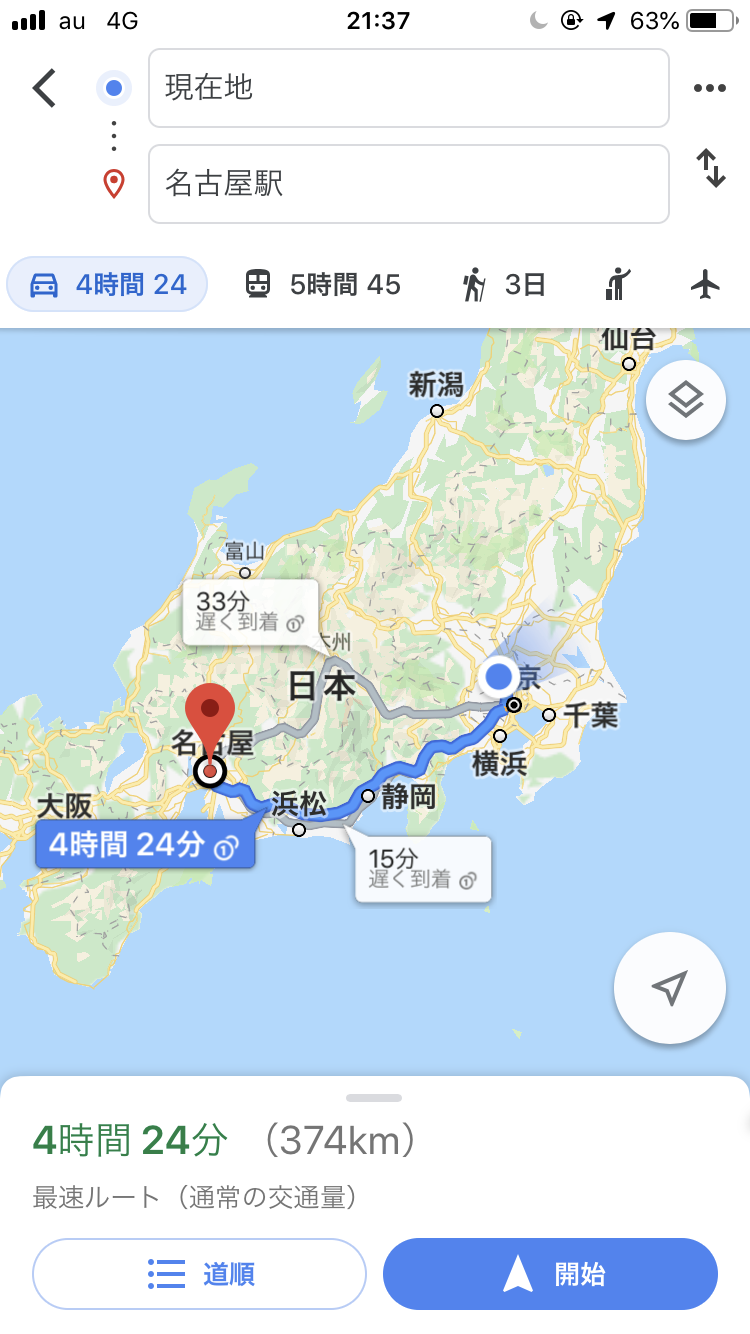Switch to transit mode 5時間 45
750x1334 pixels.
click(323, 285)
